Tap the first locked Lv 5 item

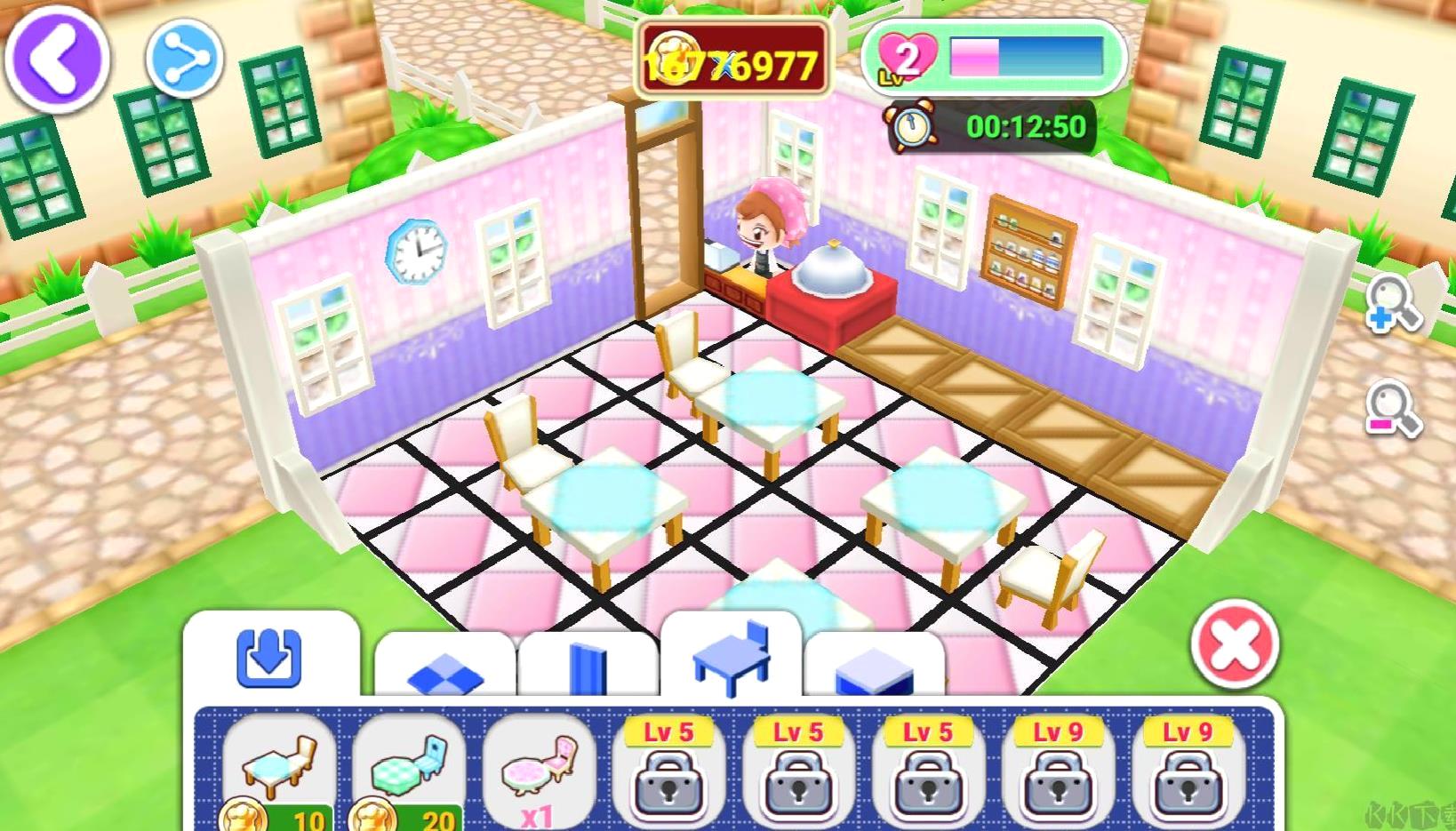[668, 774]
